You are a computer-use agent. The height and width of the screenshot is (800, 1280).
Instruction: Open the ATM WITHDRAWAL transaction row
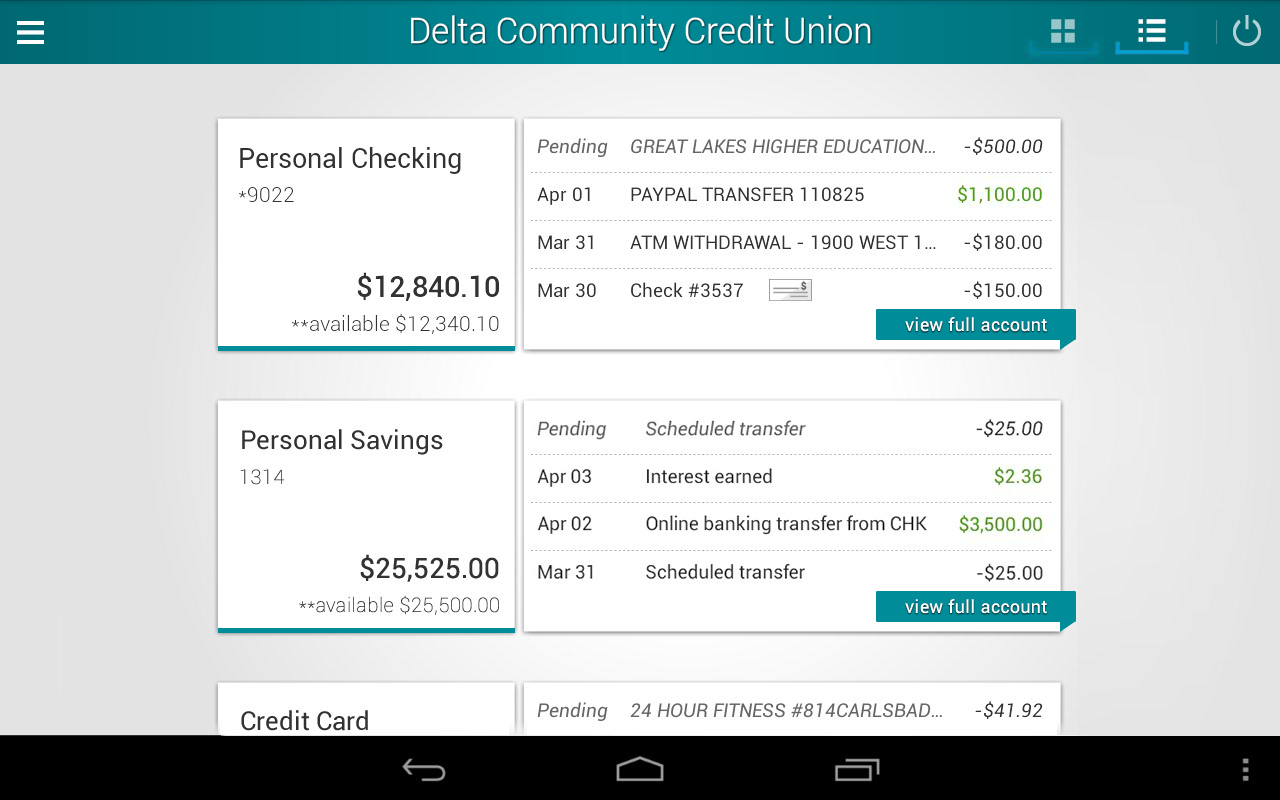[790, 243]
